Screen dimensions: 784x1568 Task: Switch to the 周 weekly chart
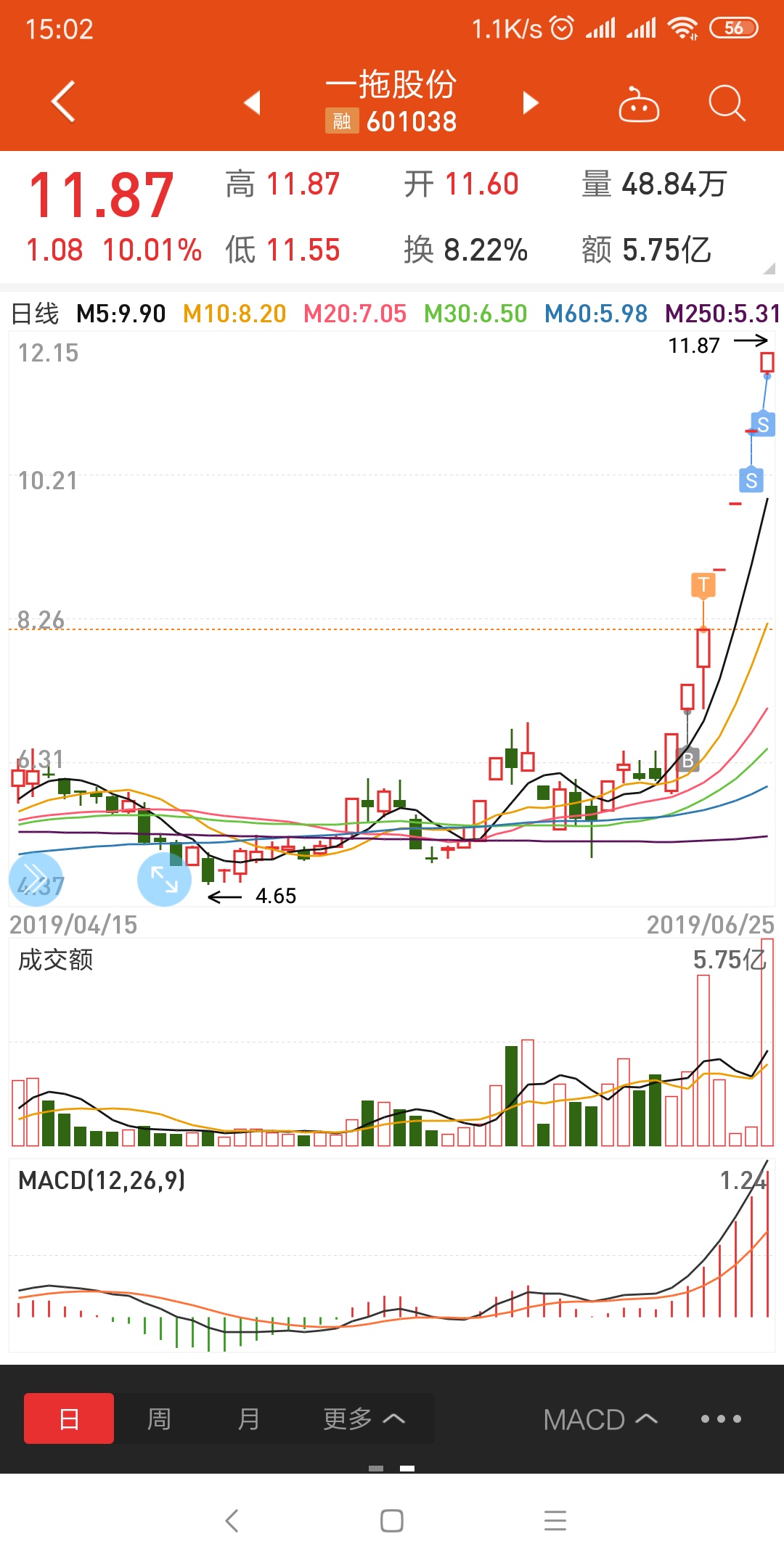click(x=159, y=1418)
